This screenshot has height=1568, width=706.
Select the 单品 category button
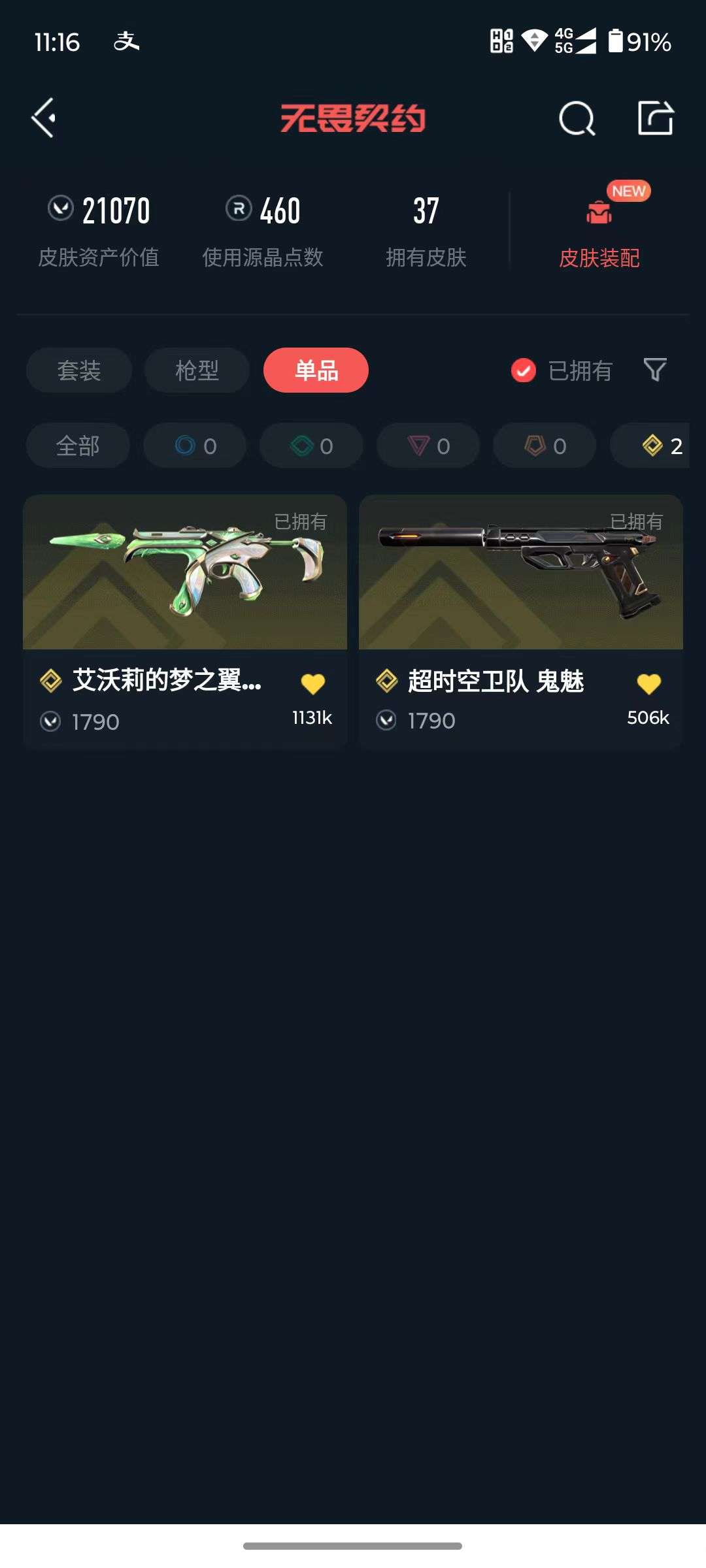coord(314,370)
